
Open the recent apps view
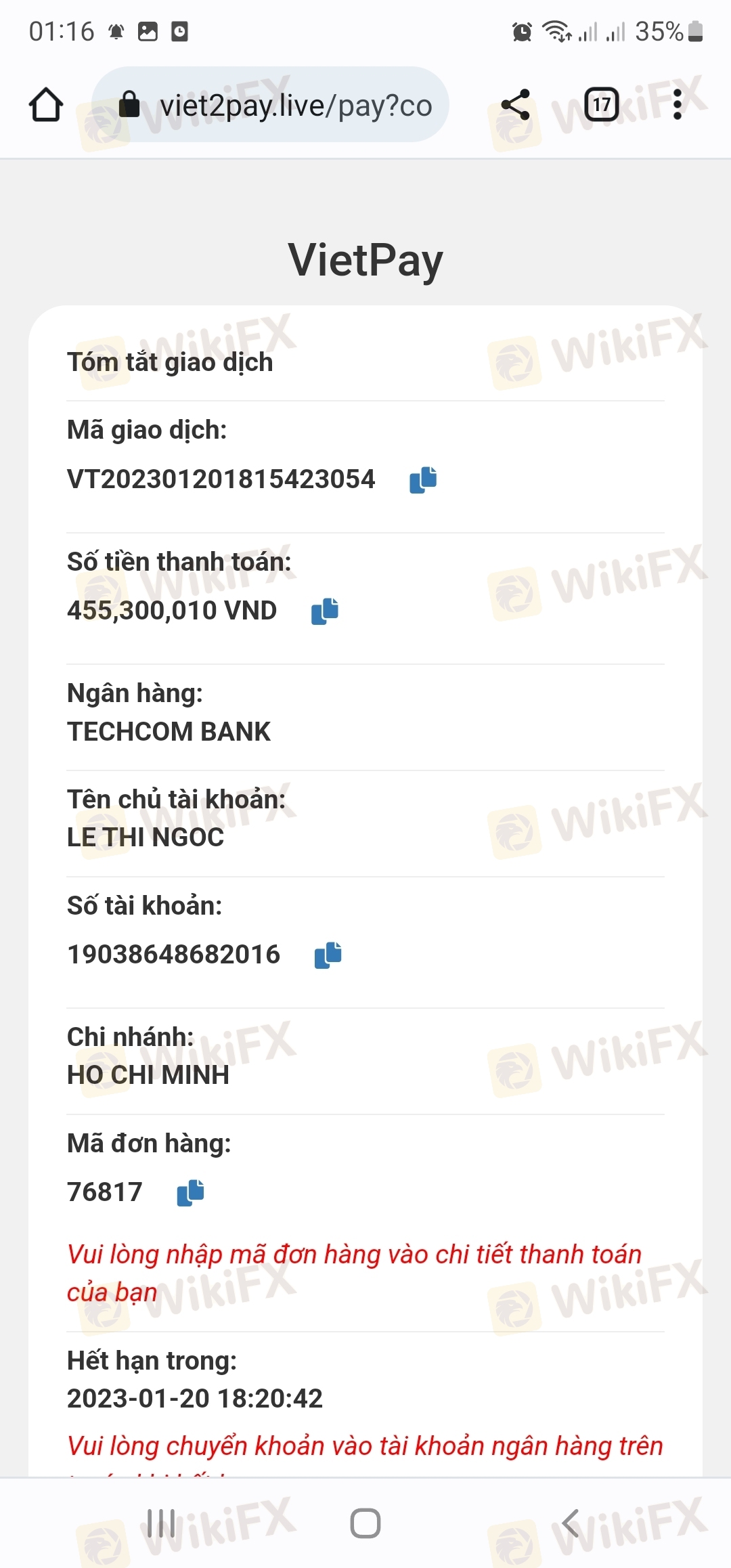tap(161, 1523)
